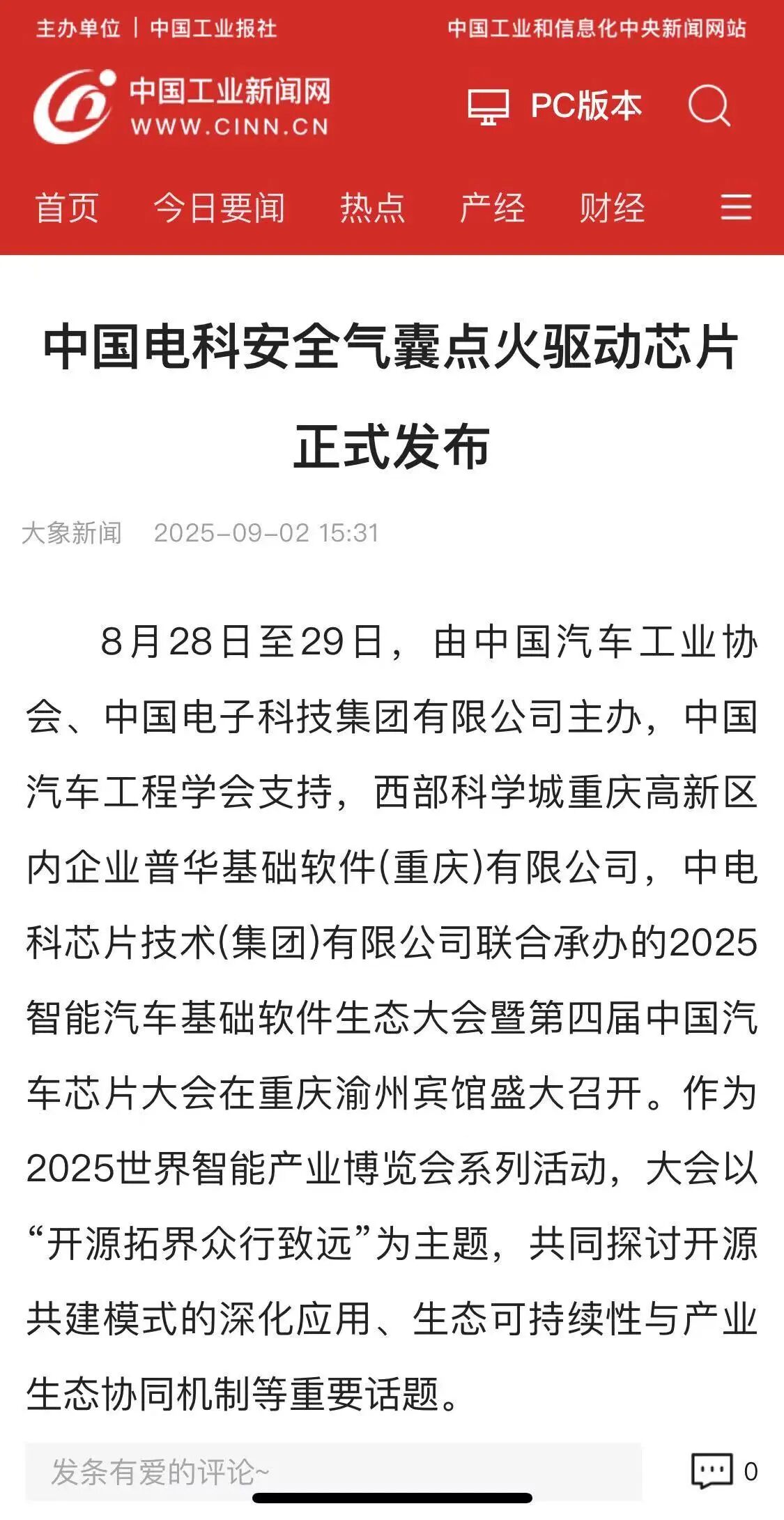Tap the 发条有爱的评论 comment field
The image size is (784, 1520).
(x=333, y=1471)
